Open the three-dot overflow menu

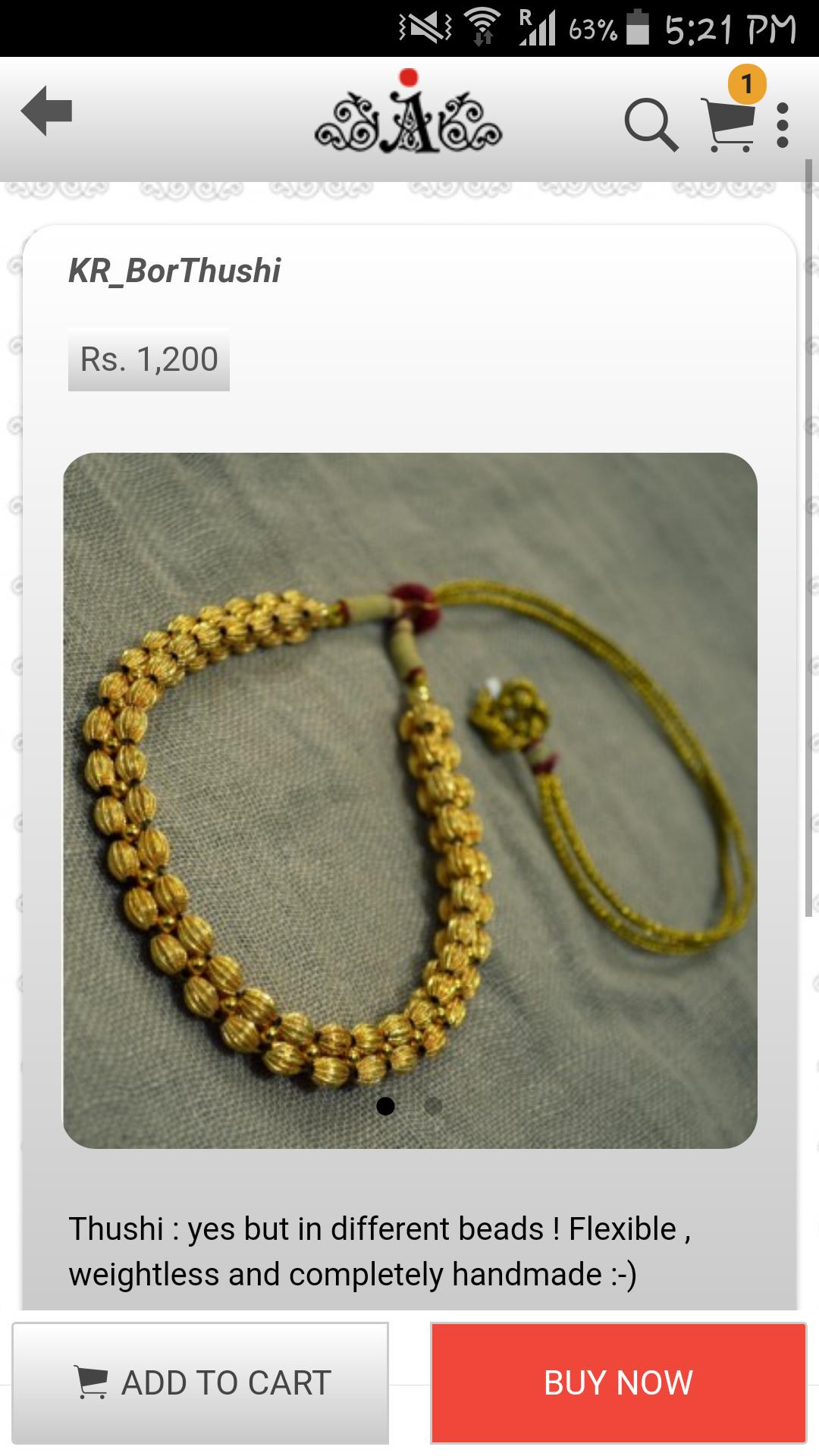click(783, 125)
